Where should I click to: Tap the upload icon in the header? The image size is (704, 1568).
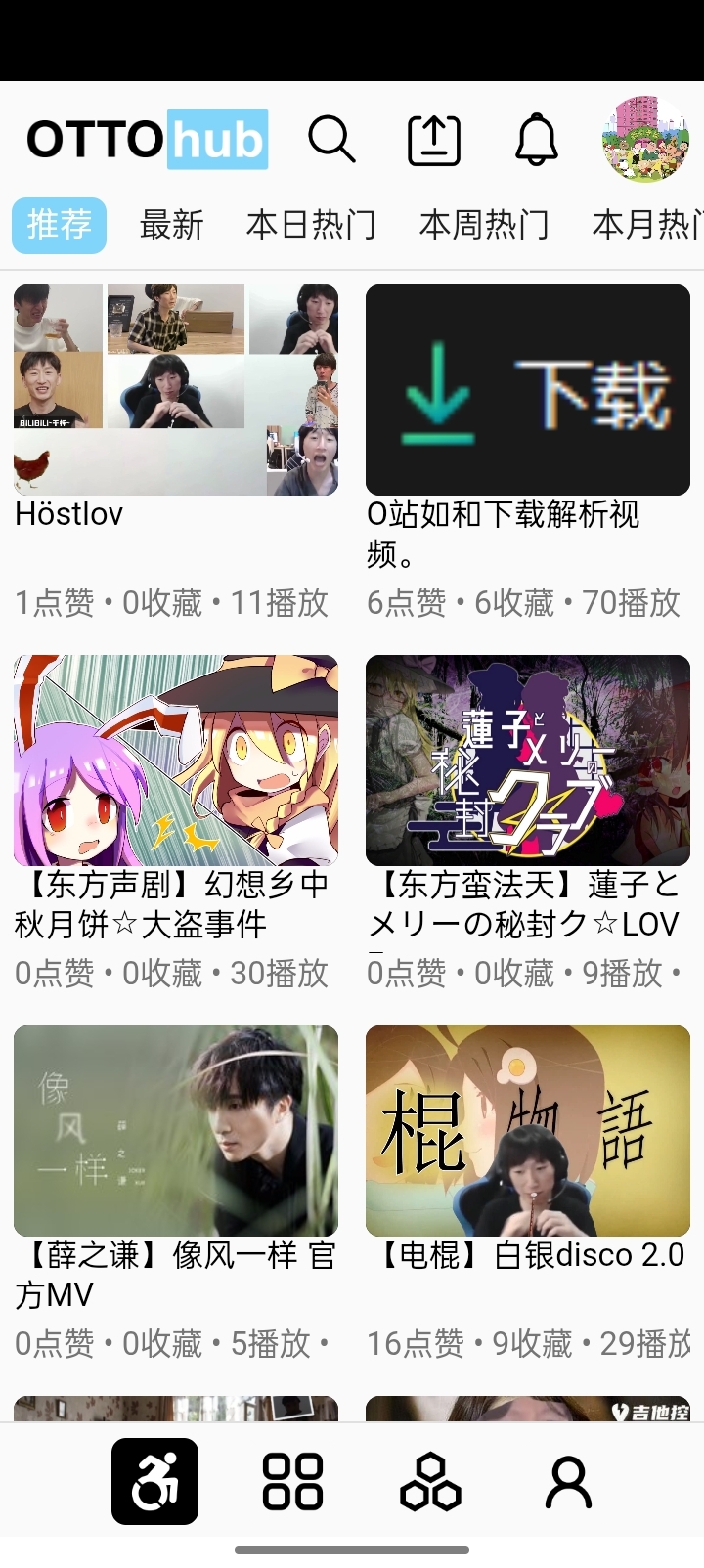tap(434, 139)
